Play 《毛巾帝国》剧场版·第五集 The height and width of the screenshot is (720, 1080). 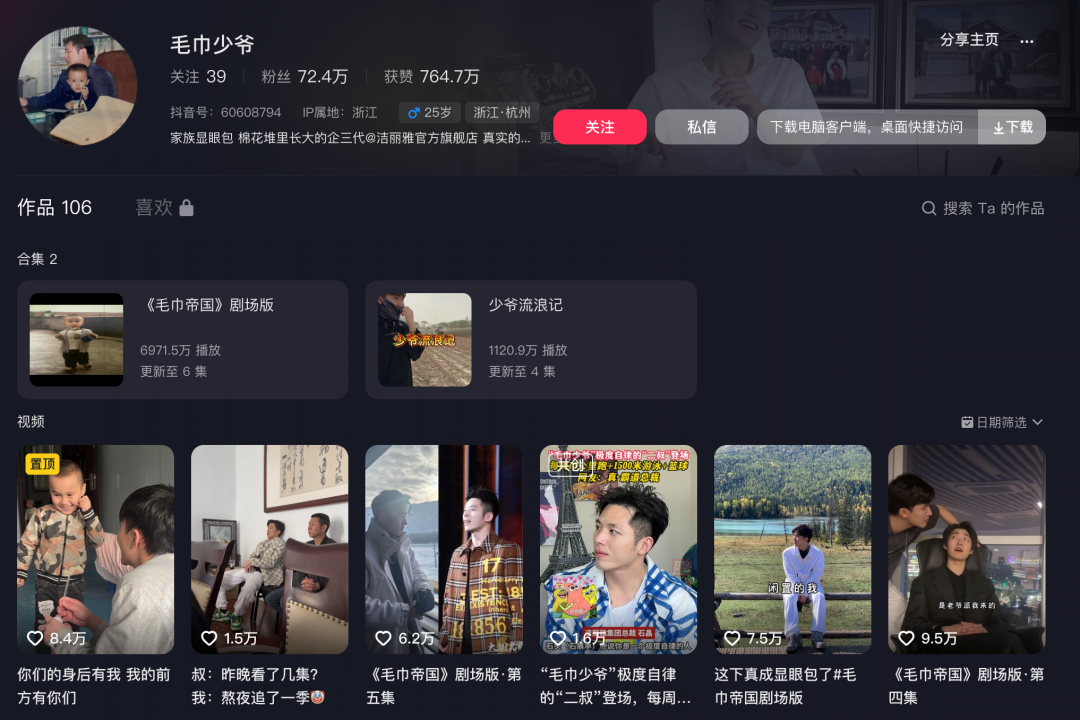click(x=443, y=549)
